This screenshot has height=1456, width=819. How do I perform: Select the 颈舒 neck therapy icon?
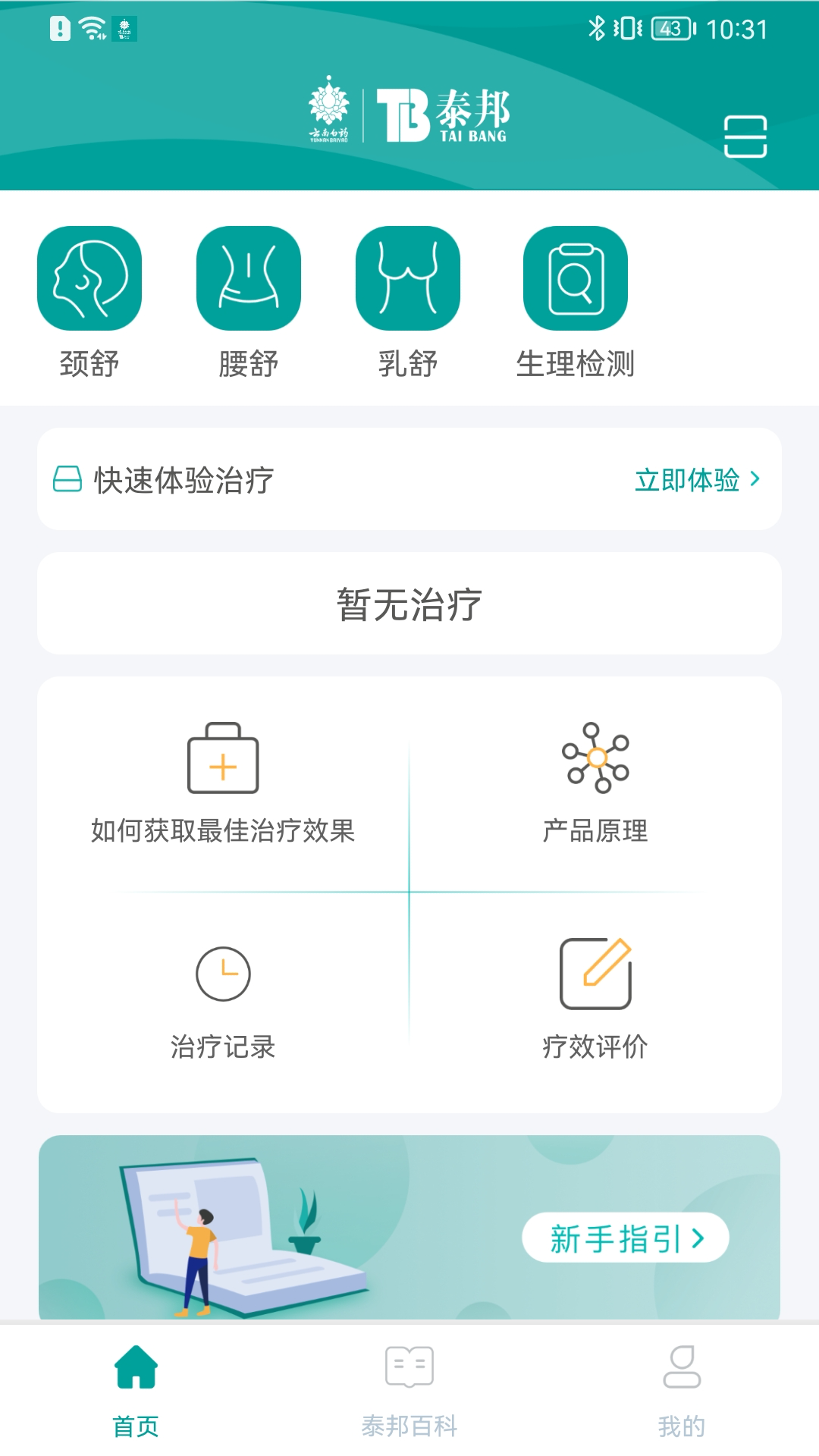point(90,278)
